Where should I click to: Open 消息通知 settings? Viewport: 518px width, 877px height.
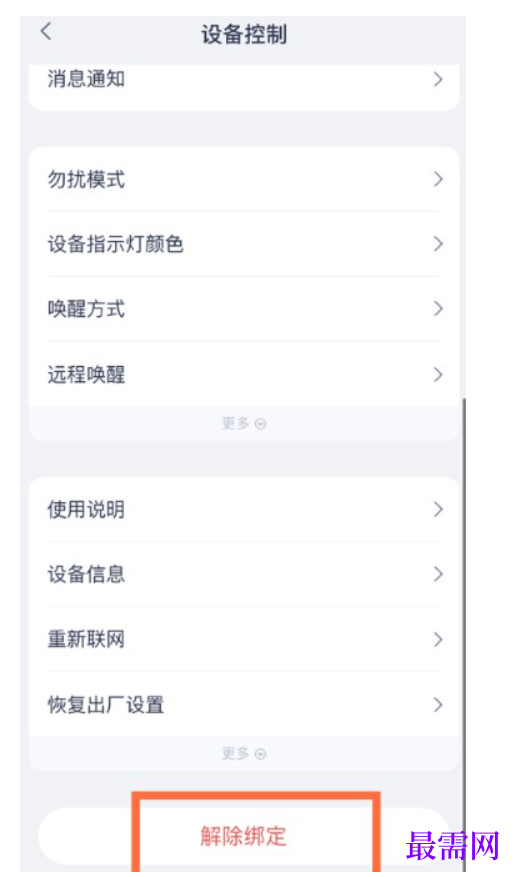[244, 84]
